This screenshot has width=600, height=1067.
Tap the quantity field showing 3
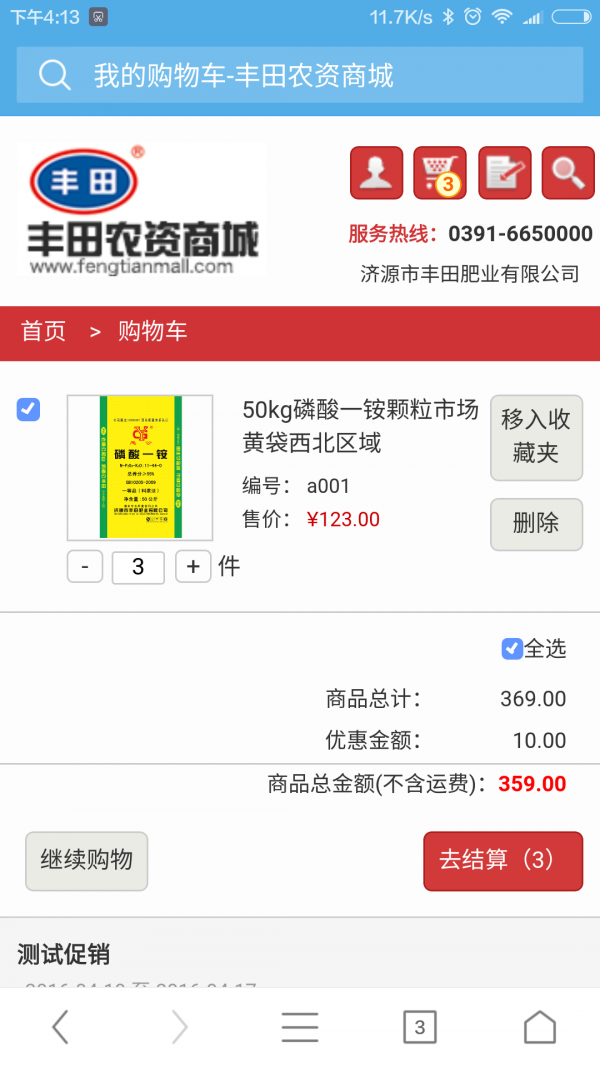[x=138, y=567]
